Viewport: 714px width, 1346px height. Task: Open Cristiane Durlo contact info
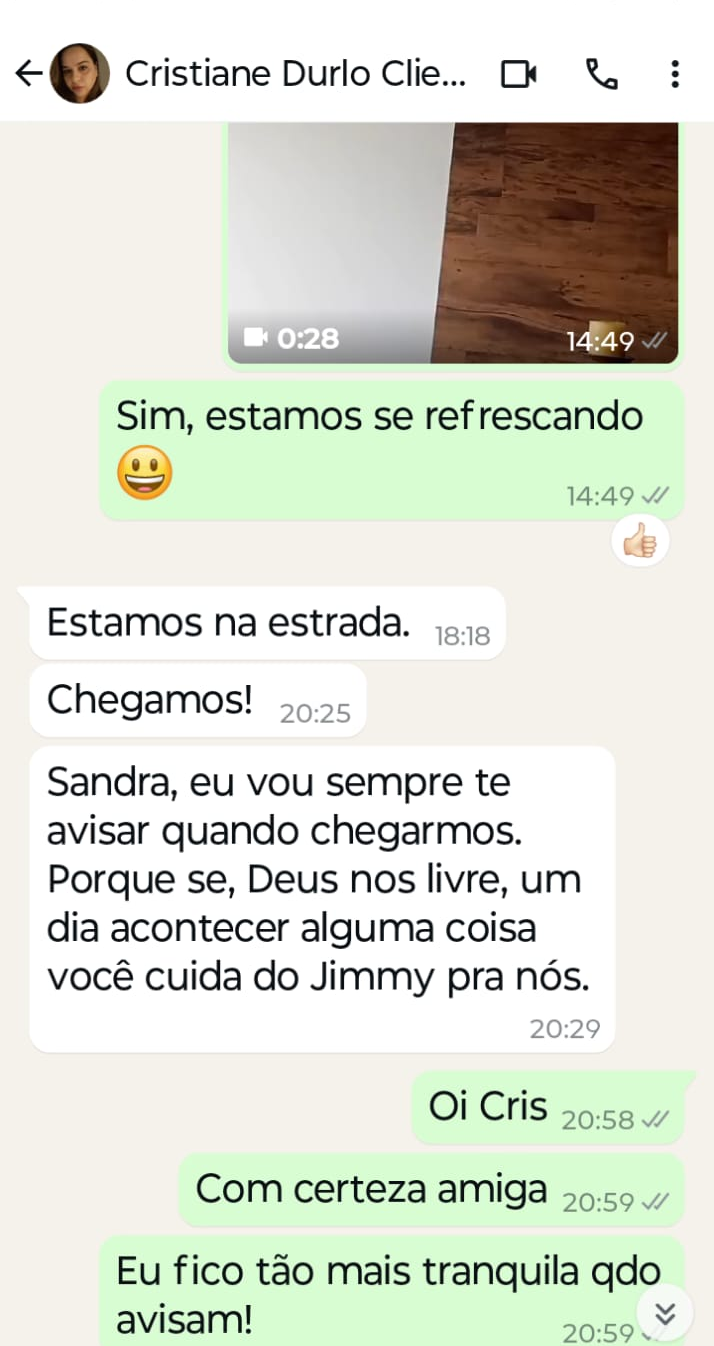point(295,74)
